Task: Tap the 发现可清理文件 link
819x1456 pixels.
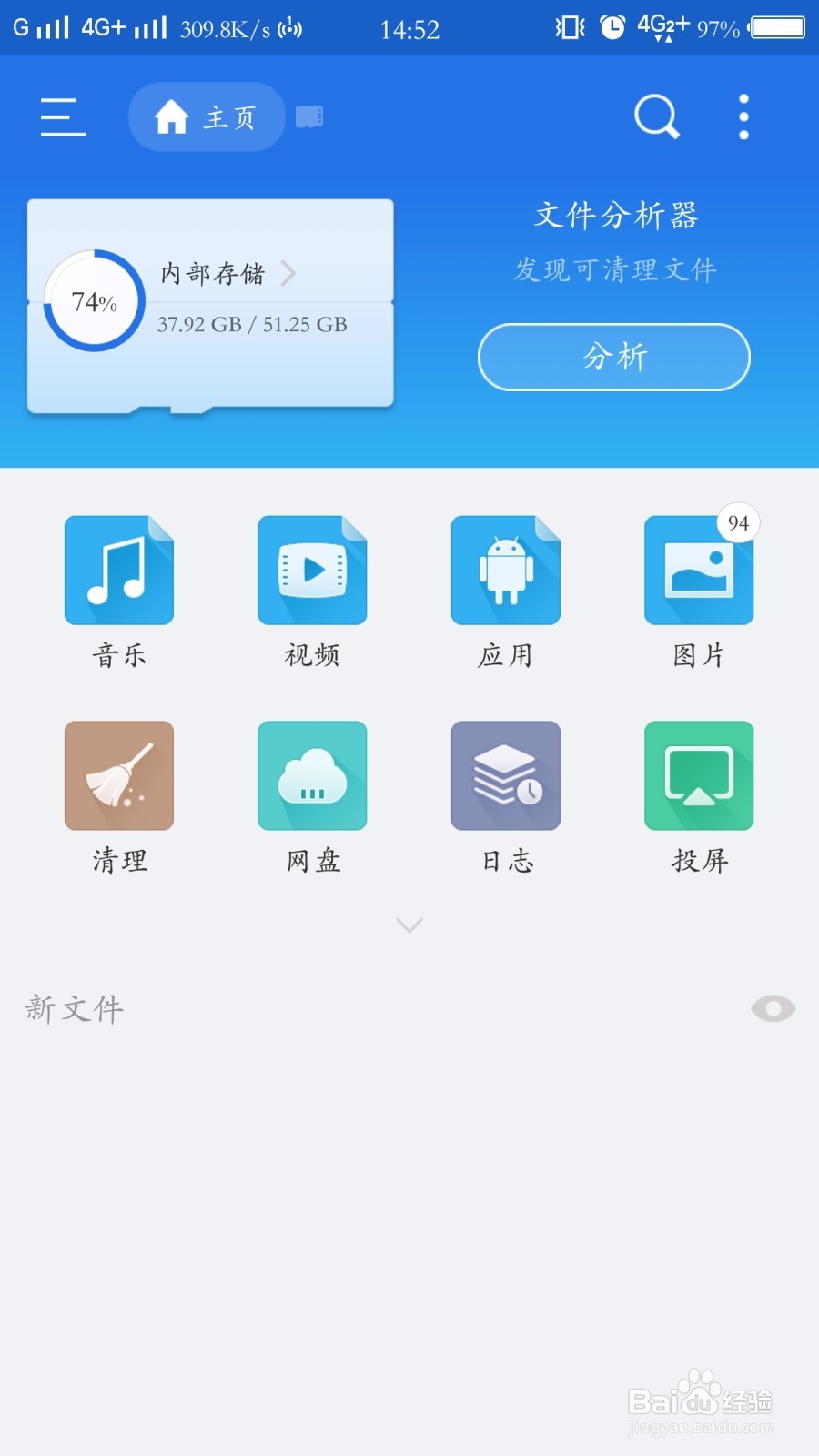Action: tap(613, 270)
